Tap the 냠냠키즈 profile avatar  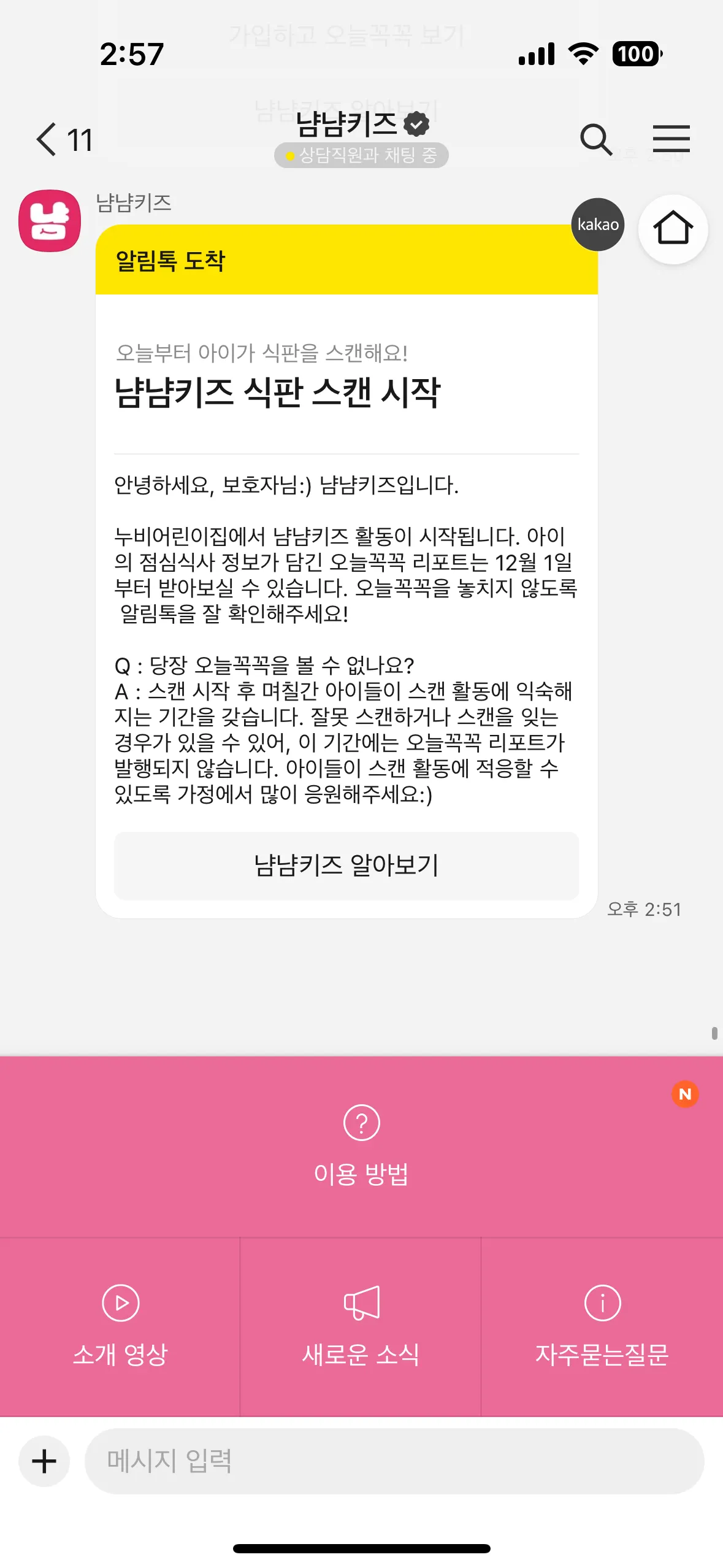50,221
